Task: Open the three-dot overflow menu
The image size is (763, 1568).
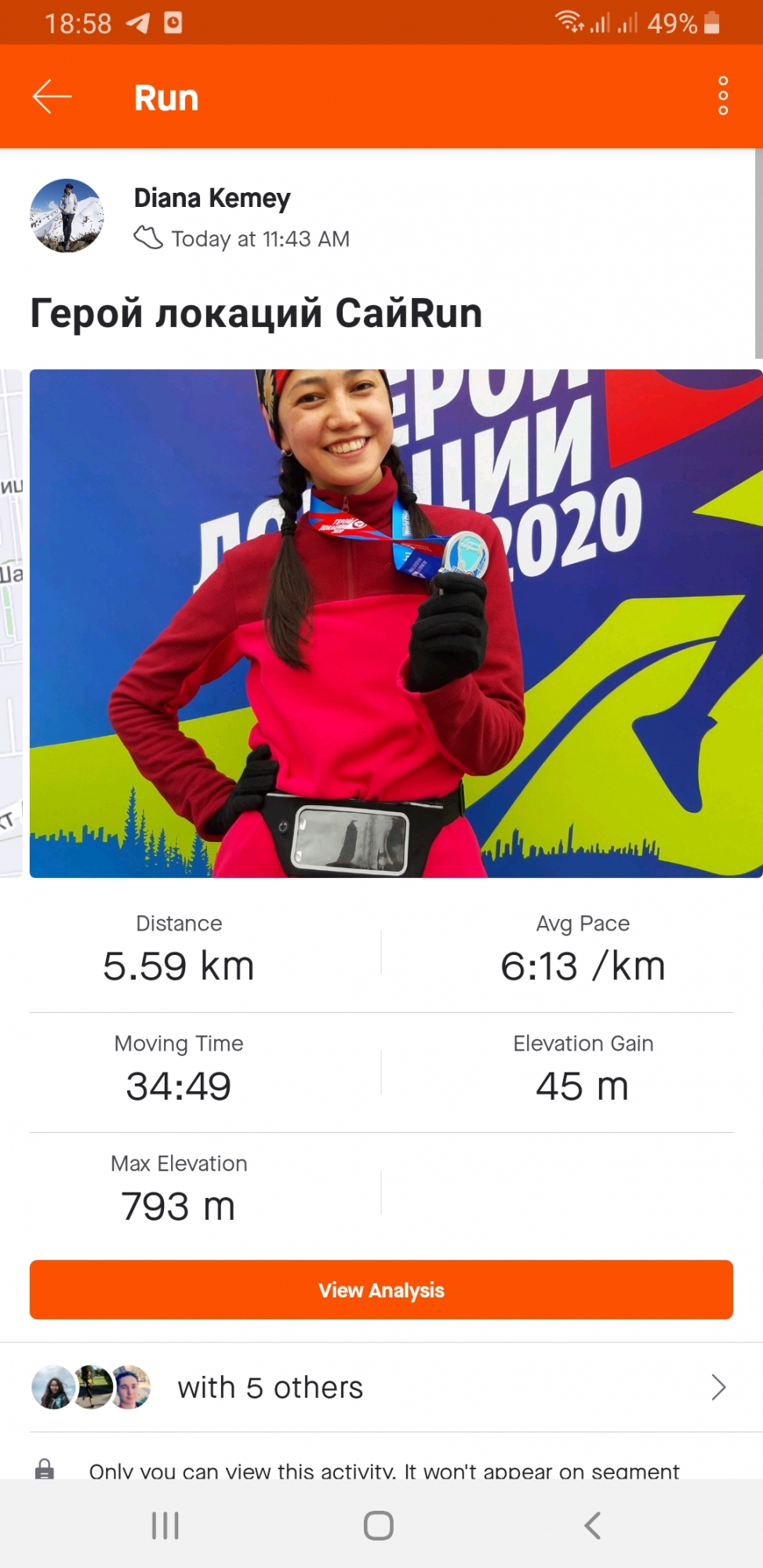Action: point(722,96)
